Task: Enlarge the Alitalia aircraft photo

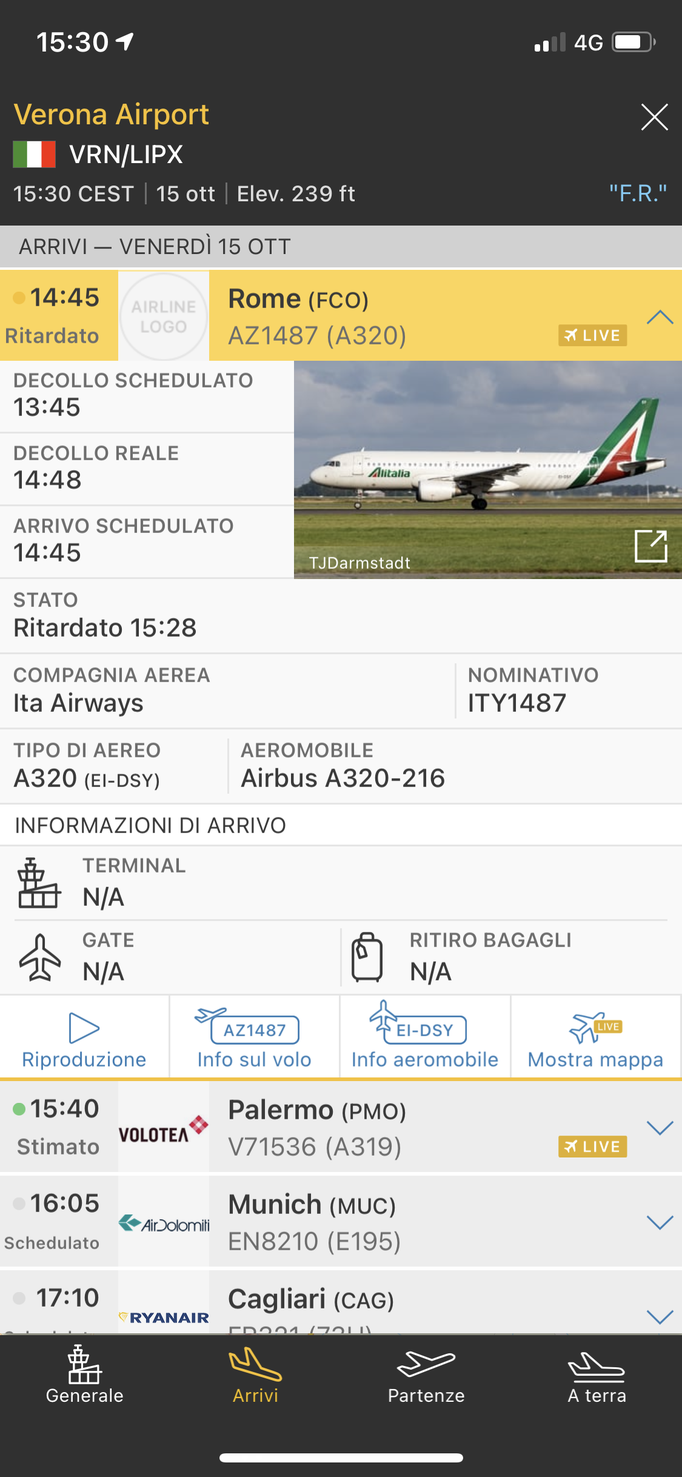Action: pyautogui.click(x=650, y=546)
